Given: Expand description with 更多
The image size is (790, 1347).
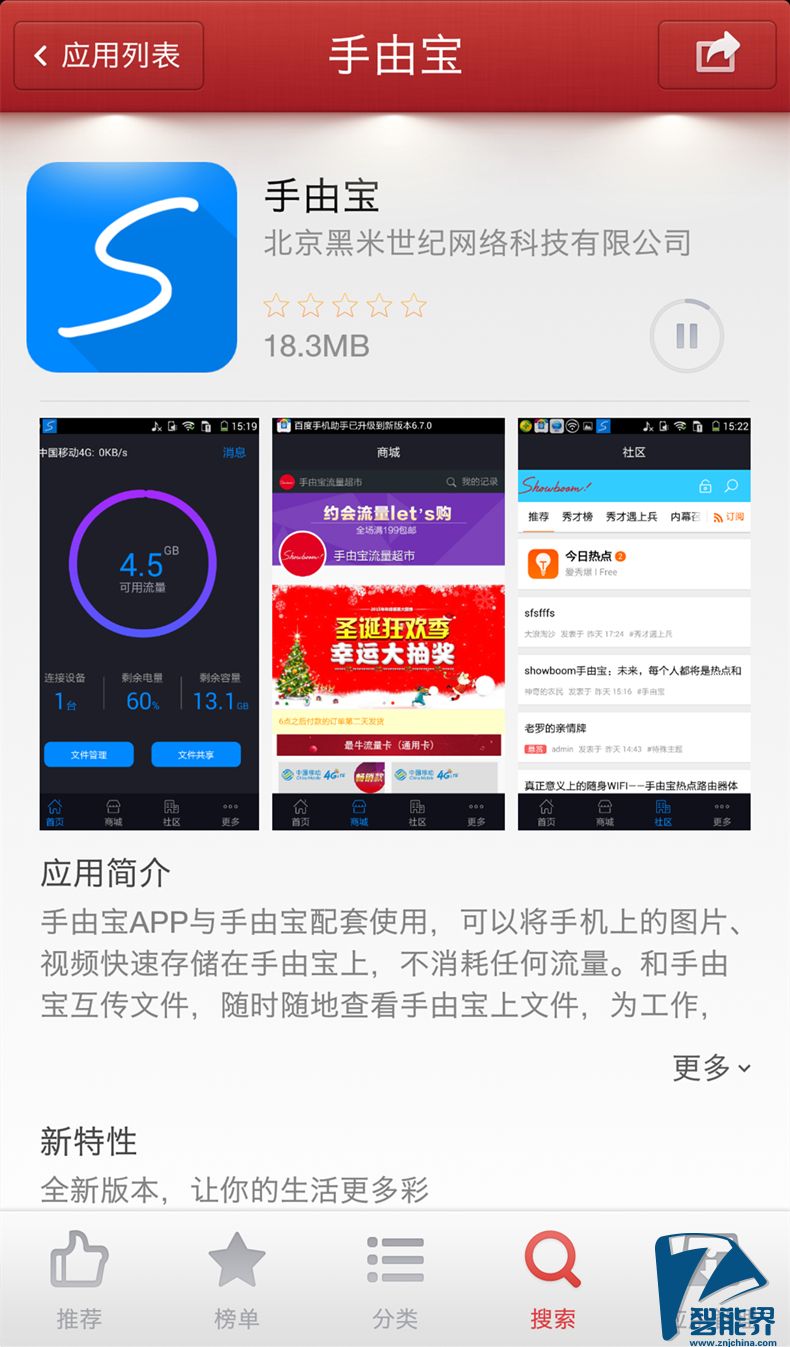Looking at the screenshot, I should 711,1067.
